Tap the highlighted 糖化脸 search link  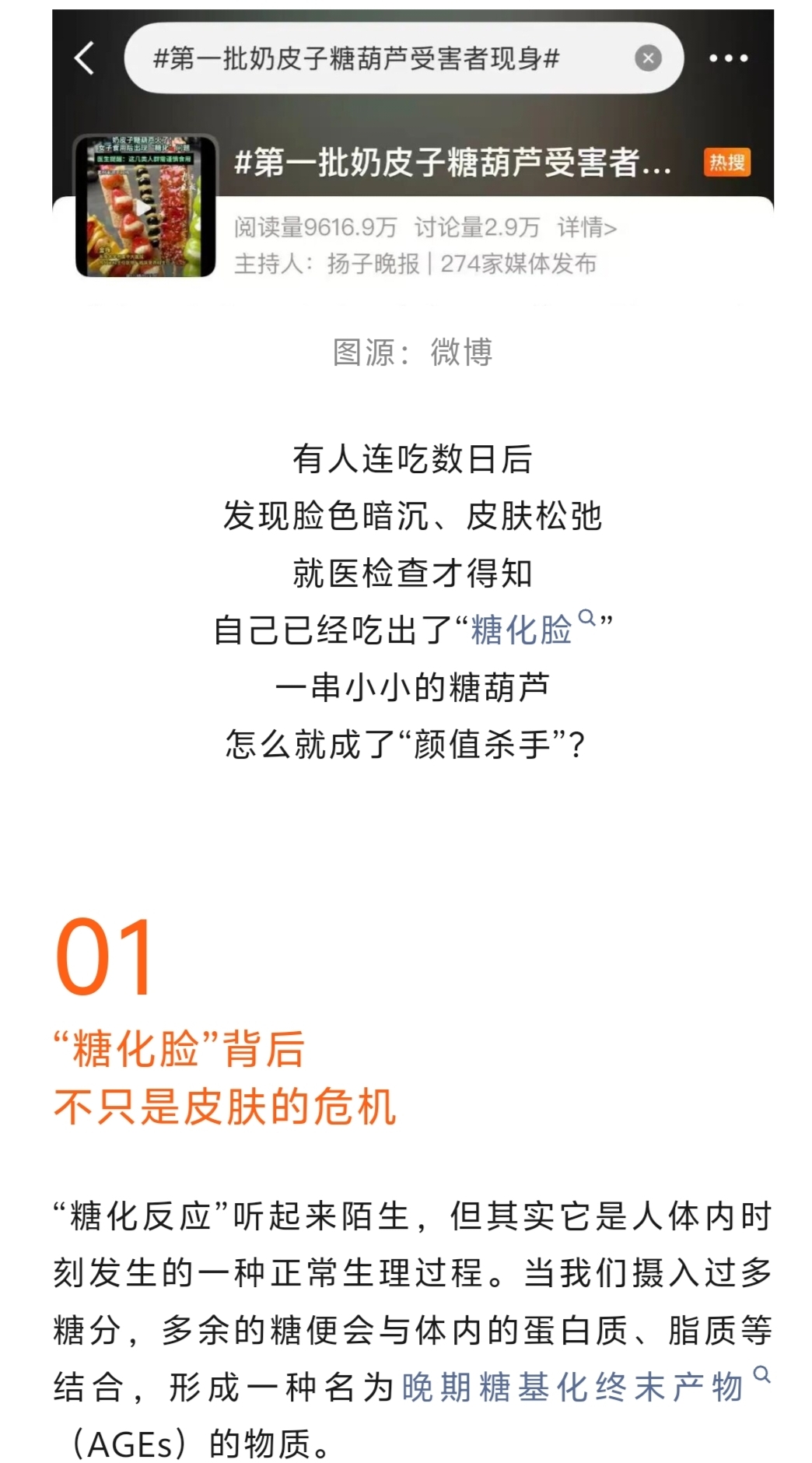click(522, 630)
